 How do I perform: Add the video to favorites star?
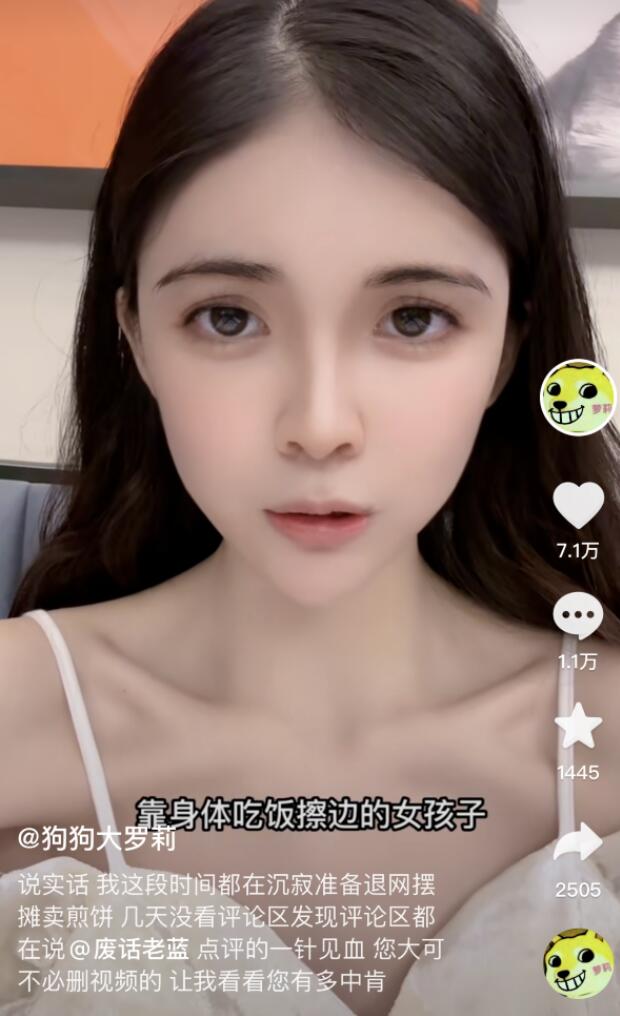(x=578, y=727)
